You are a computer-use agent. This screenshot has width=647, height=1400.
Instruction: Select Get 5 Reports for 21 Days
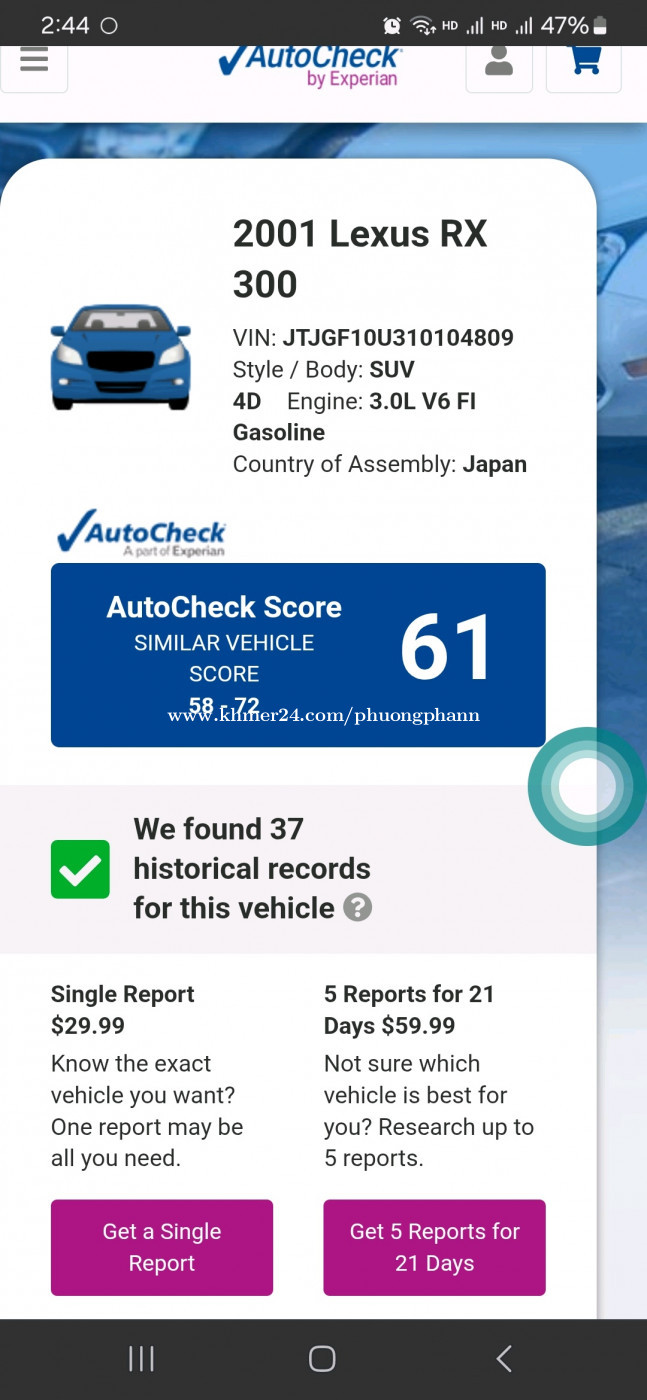coord(434,1247)
